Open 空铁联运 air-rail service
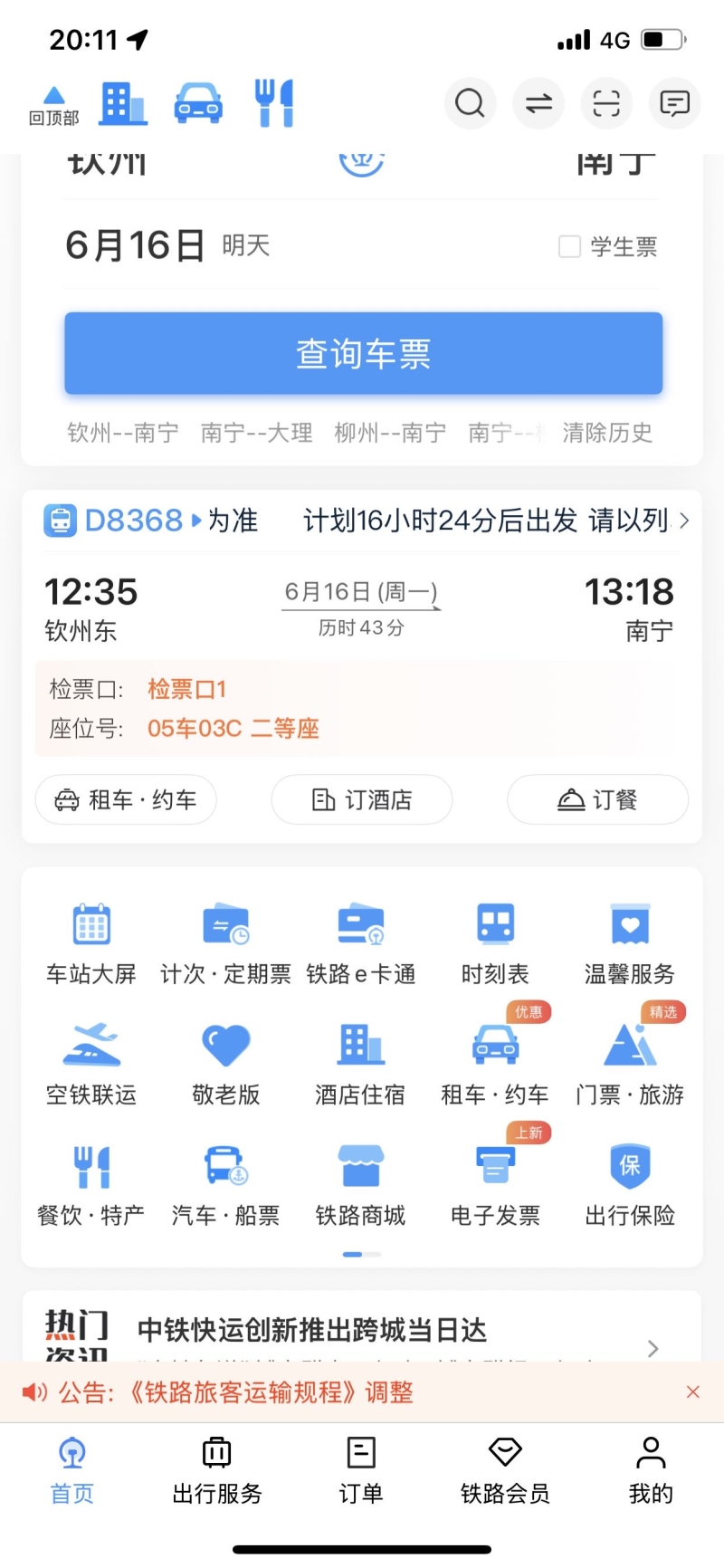 click(x=91, y=1063)
